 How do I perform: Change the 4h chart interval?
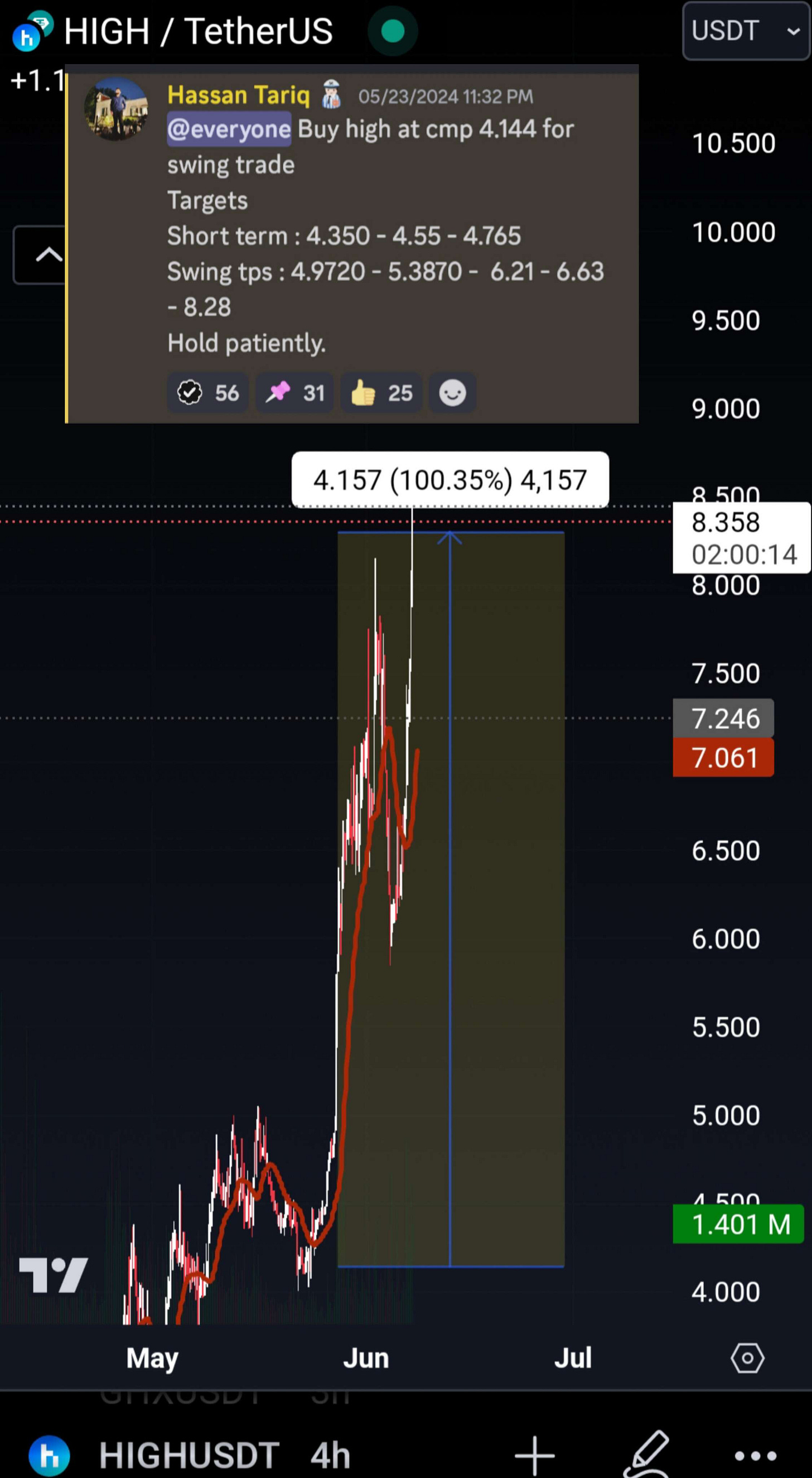click(330, 1456)
